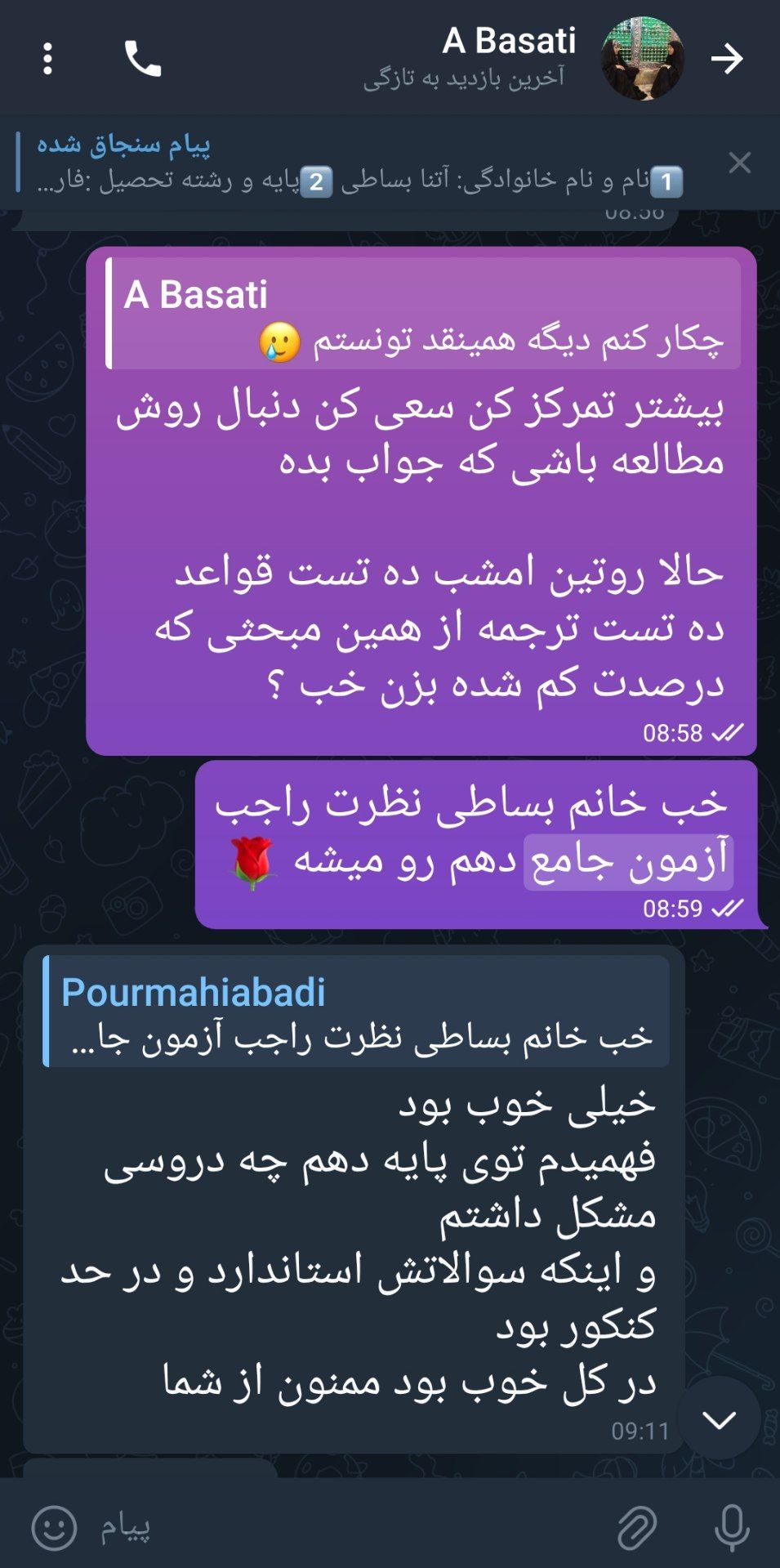Open A Basati's profile picture

pos(642,59)
